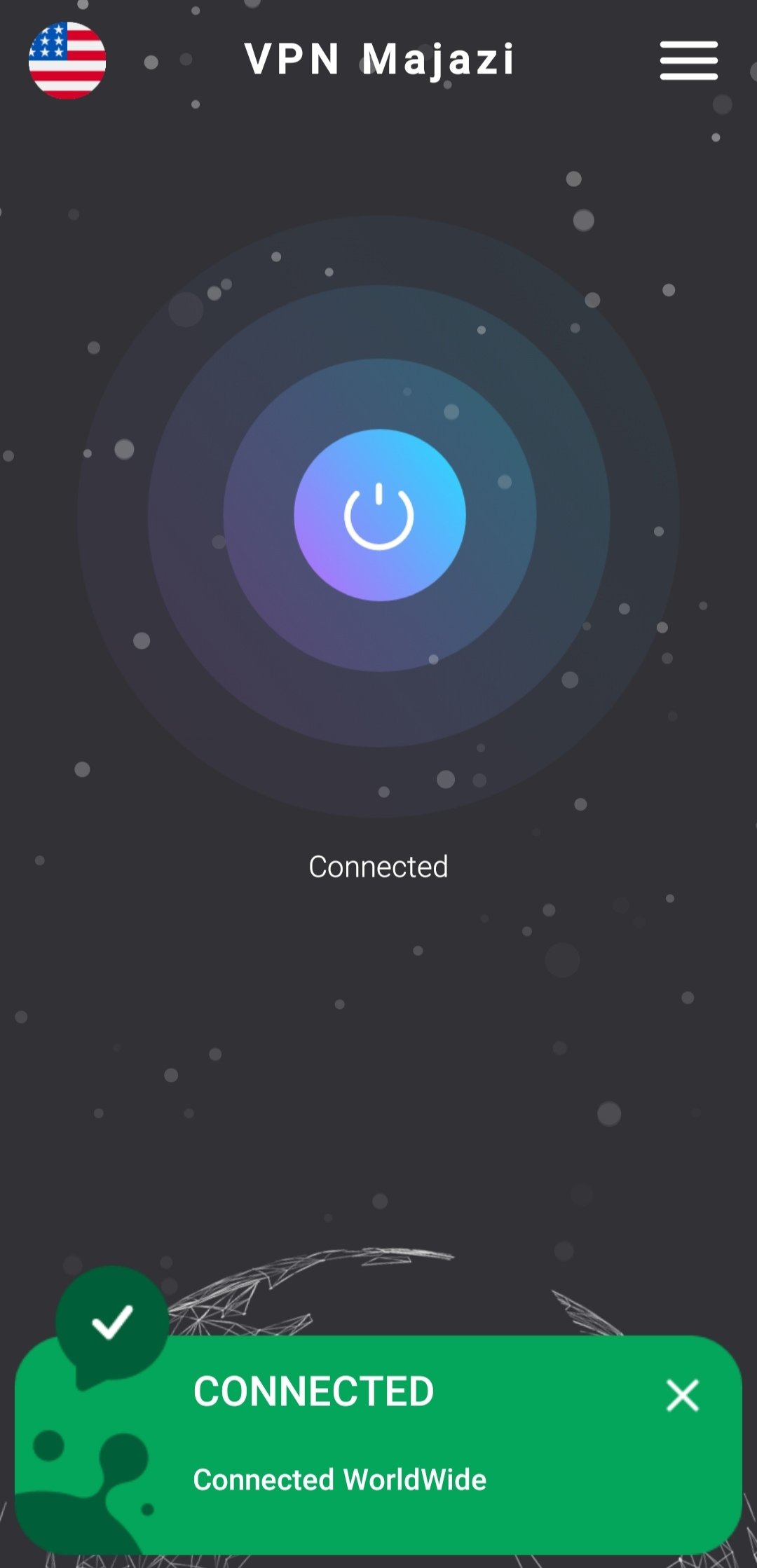Open the hamburger menu
The width and height of the screenshot is (757, 1568).
click(688, 60)
